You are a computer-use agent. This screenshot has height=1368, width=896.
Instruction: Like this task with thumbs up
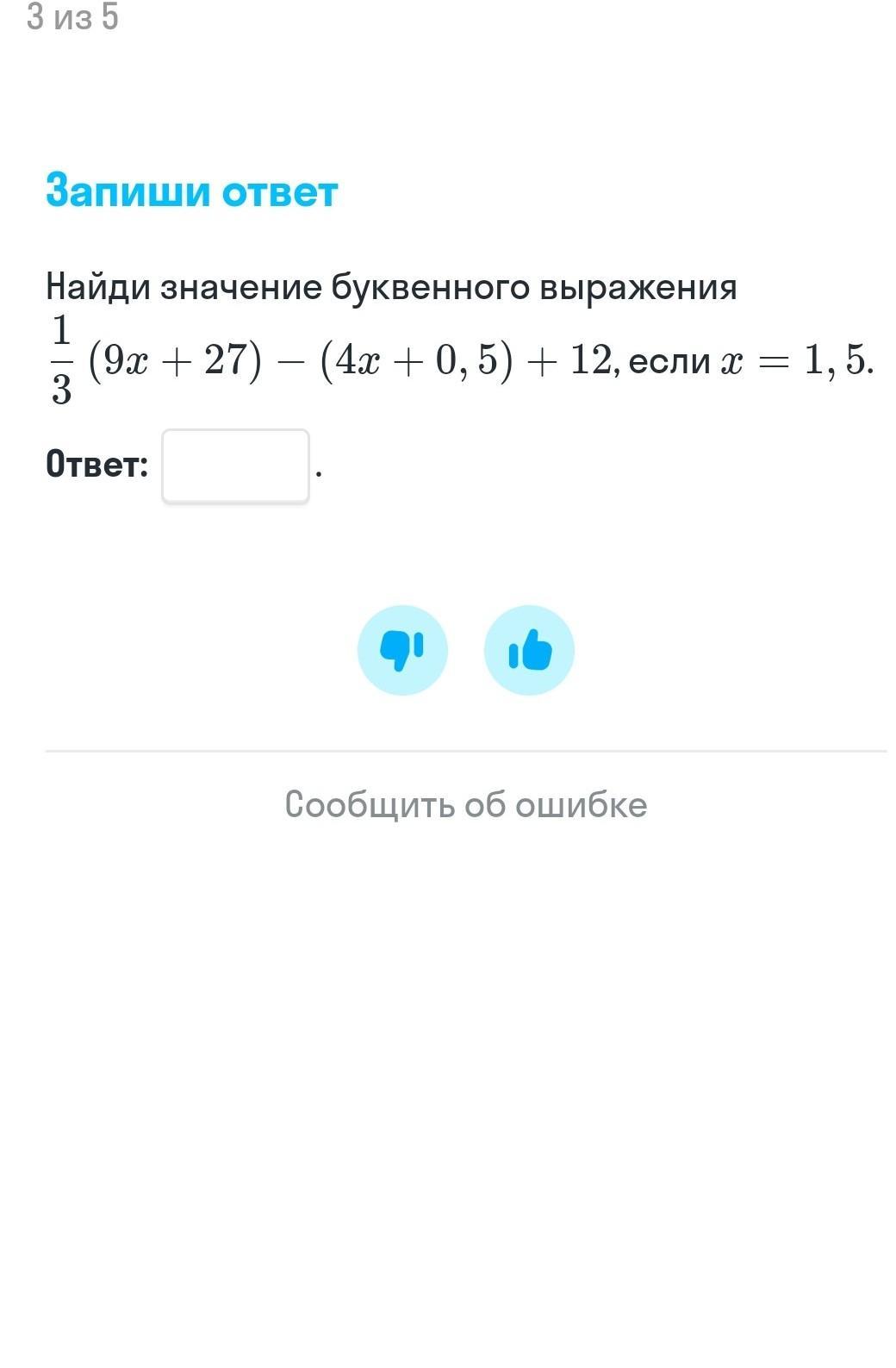(x=529, y=650)
